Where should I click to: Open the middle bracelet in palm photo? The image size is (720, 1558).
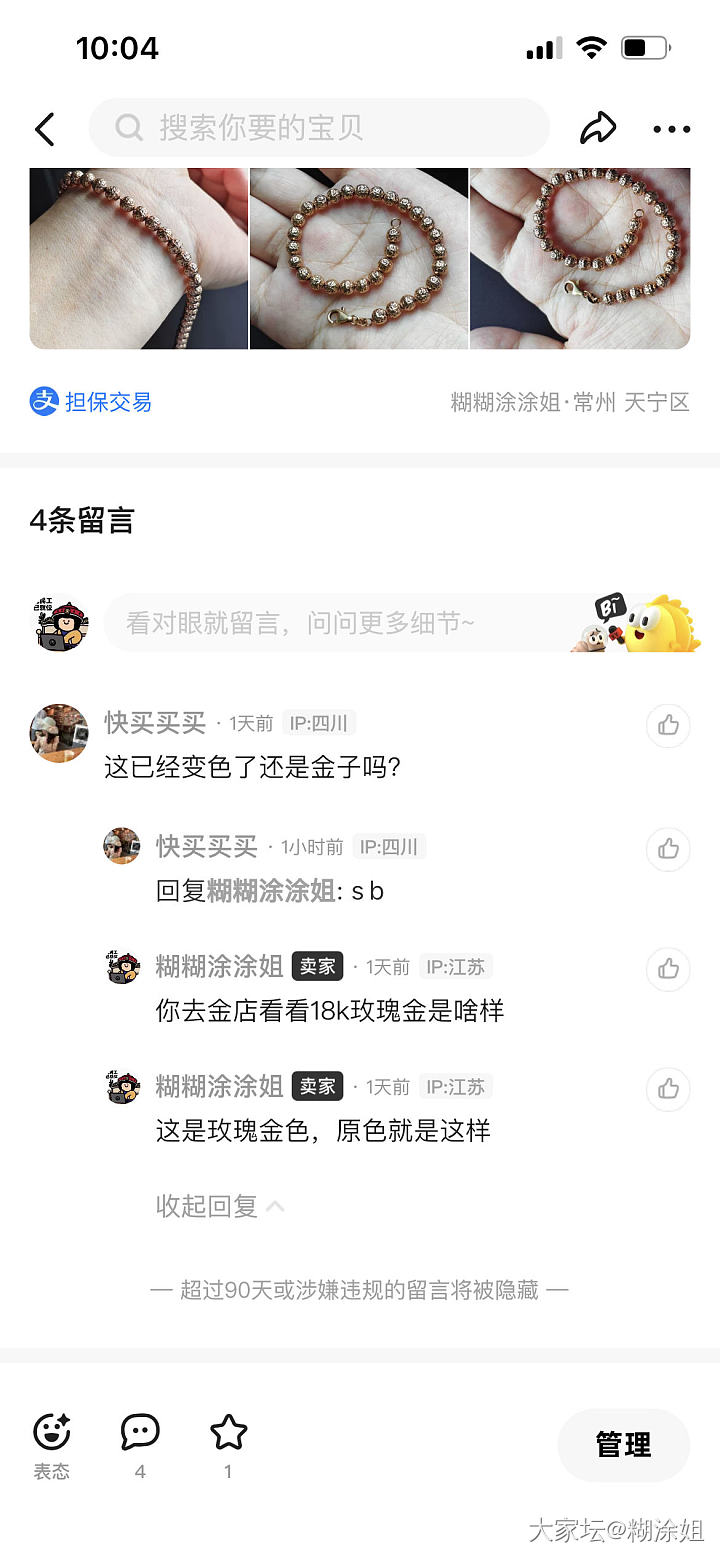point(359,258)
